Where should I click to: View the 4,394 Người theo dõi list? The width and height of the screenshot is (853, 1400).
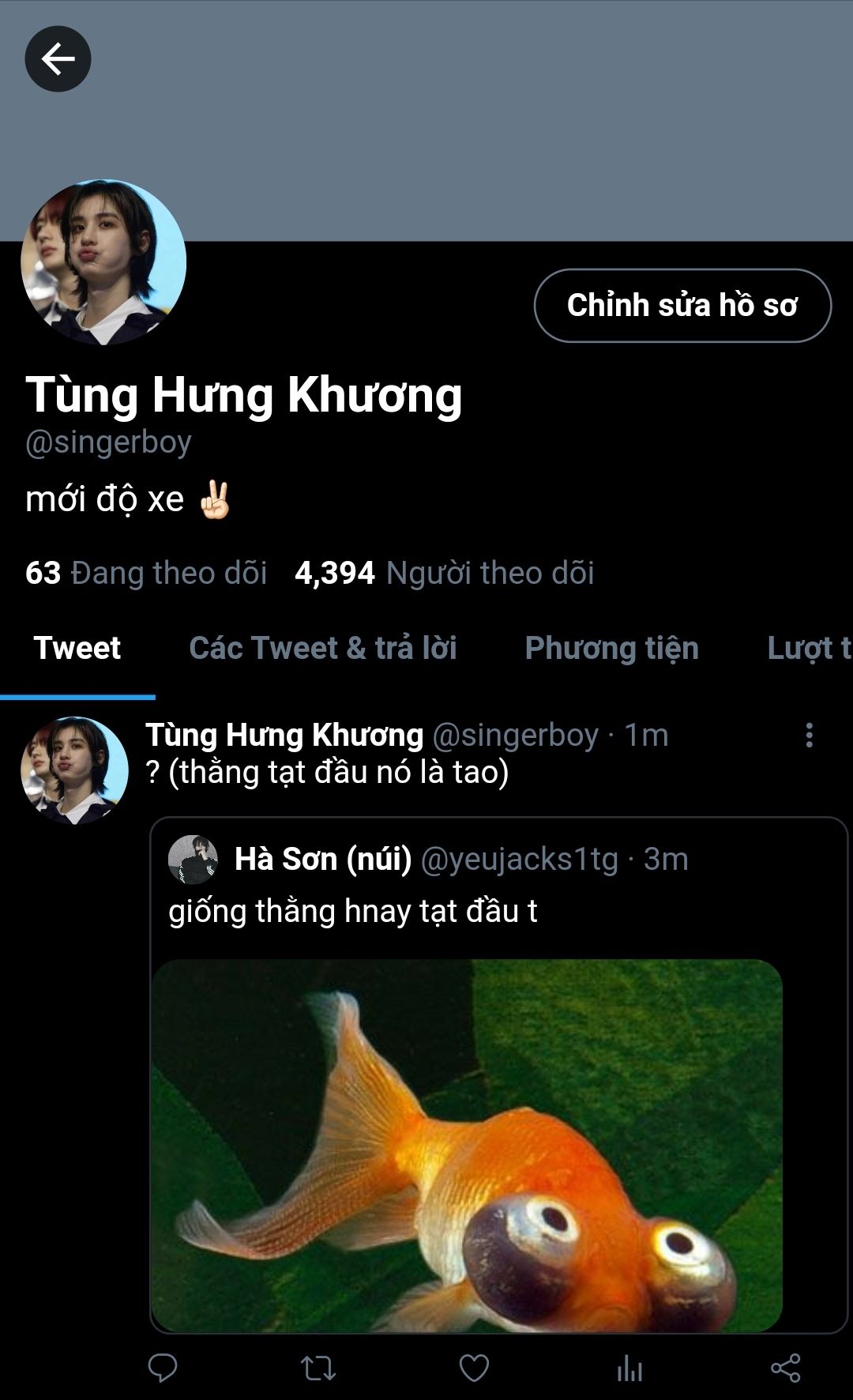444,573
